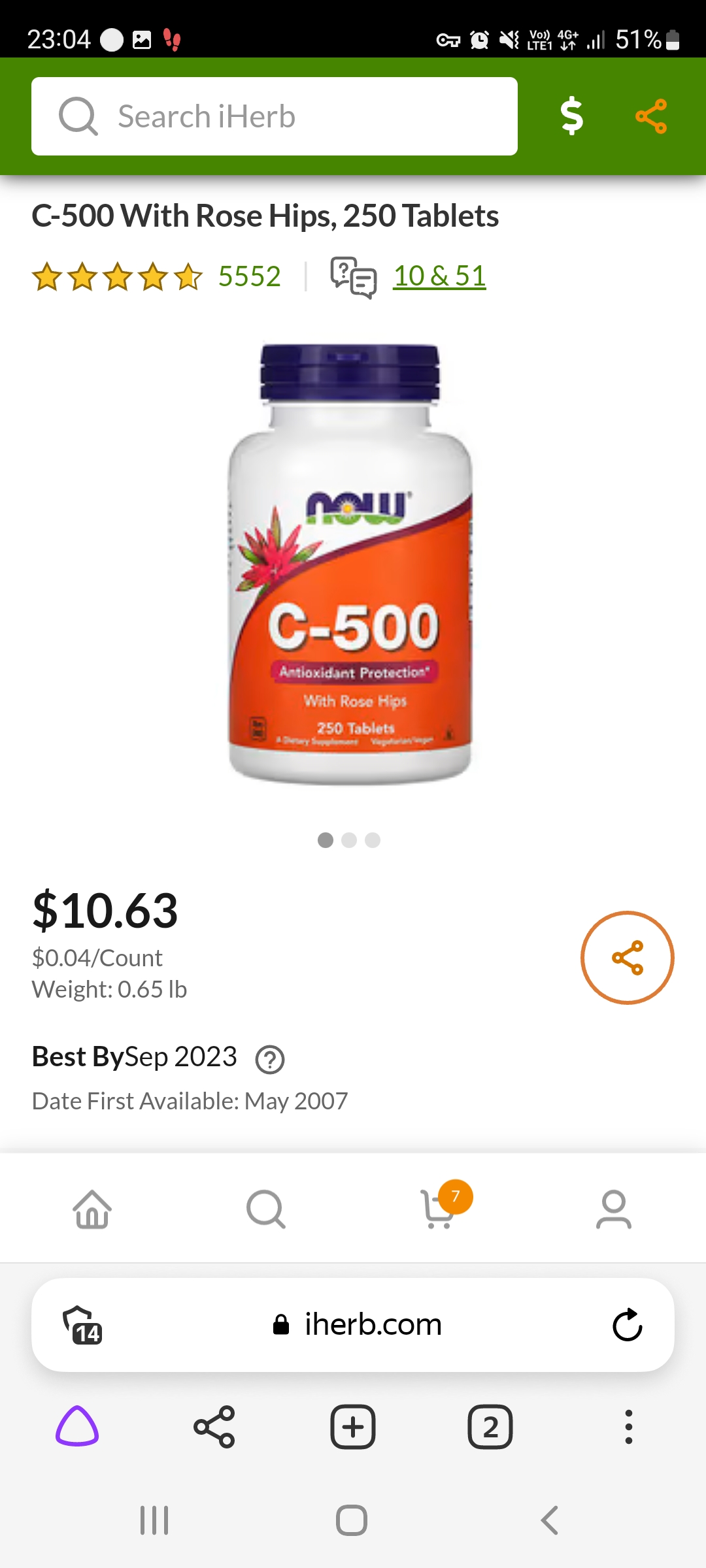
Task: Open the 10 & 51 Q&A link
Action: click(x=439, y=276)
